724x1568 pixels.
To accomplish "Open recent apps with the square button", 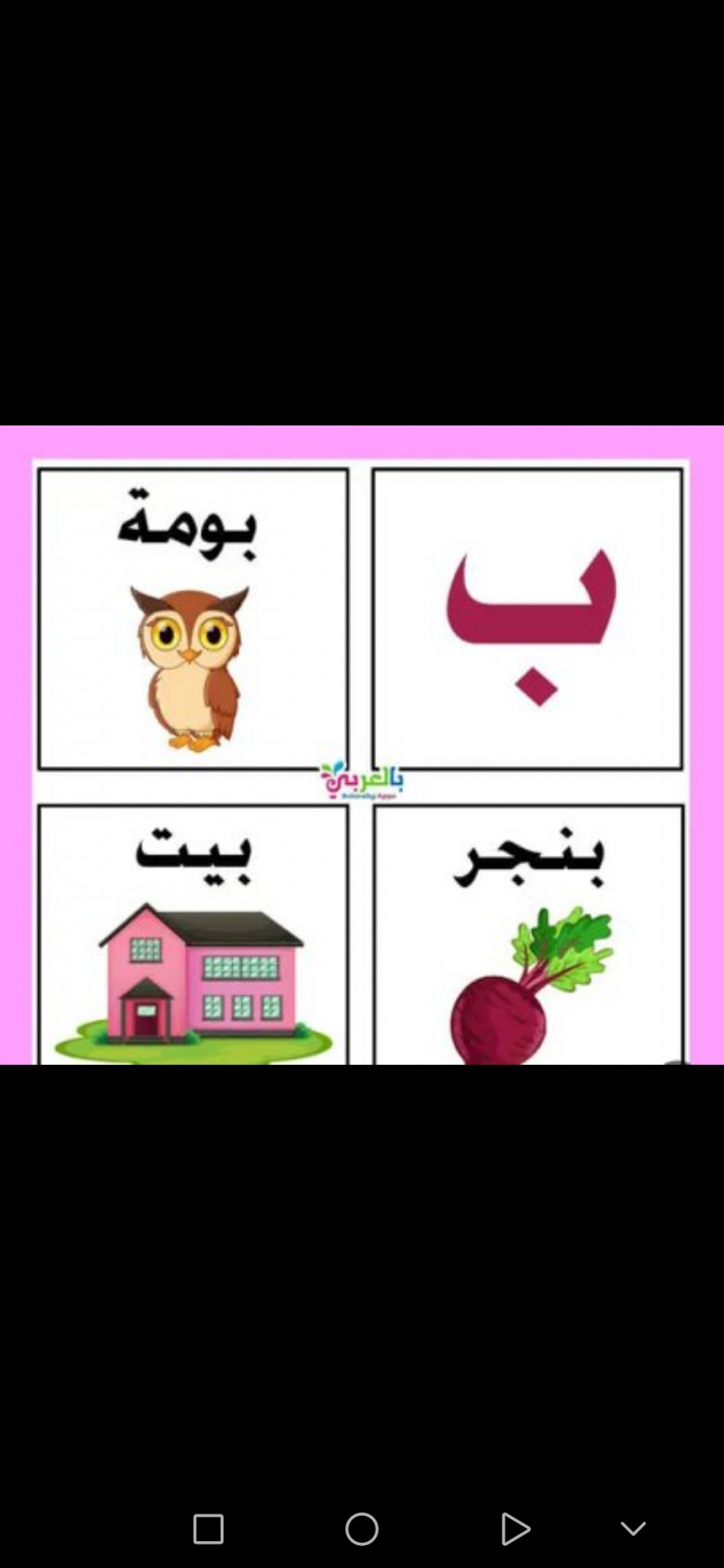I will pyautogui.click(x=208, y=1529).
